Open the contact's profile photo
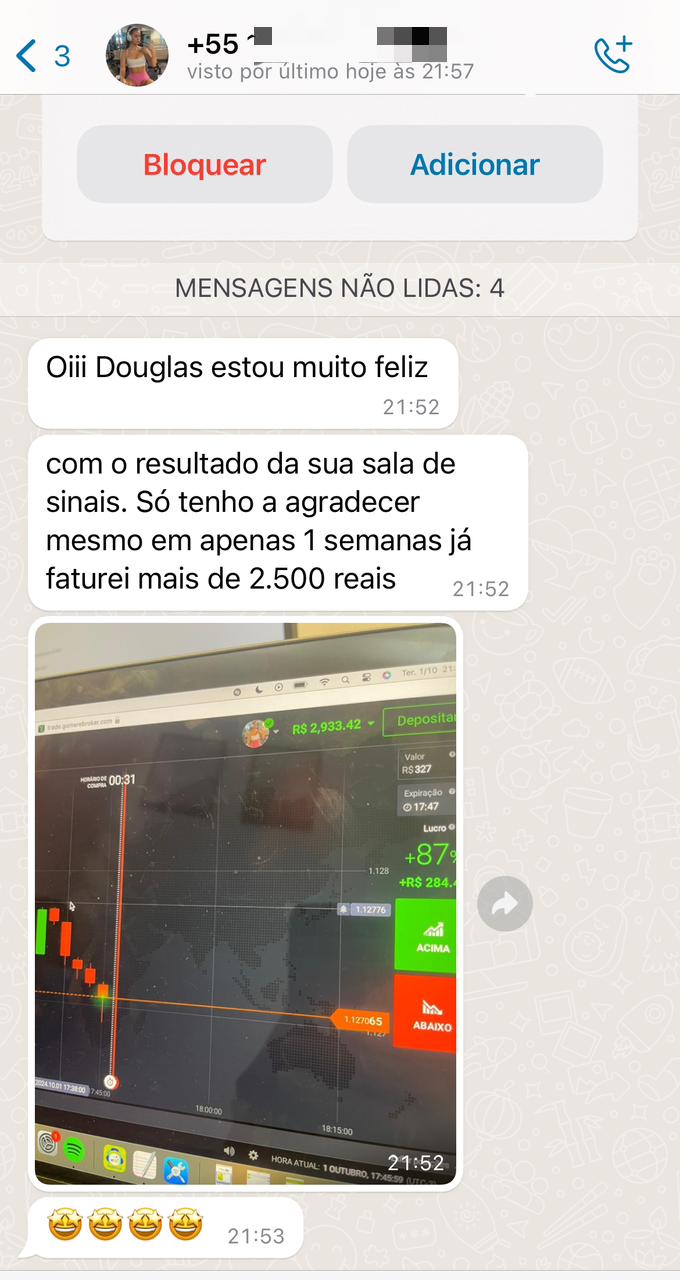The image size is (680, 1280). 137,55
